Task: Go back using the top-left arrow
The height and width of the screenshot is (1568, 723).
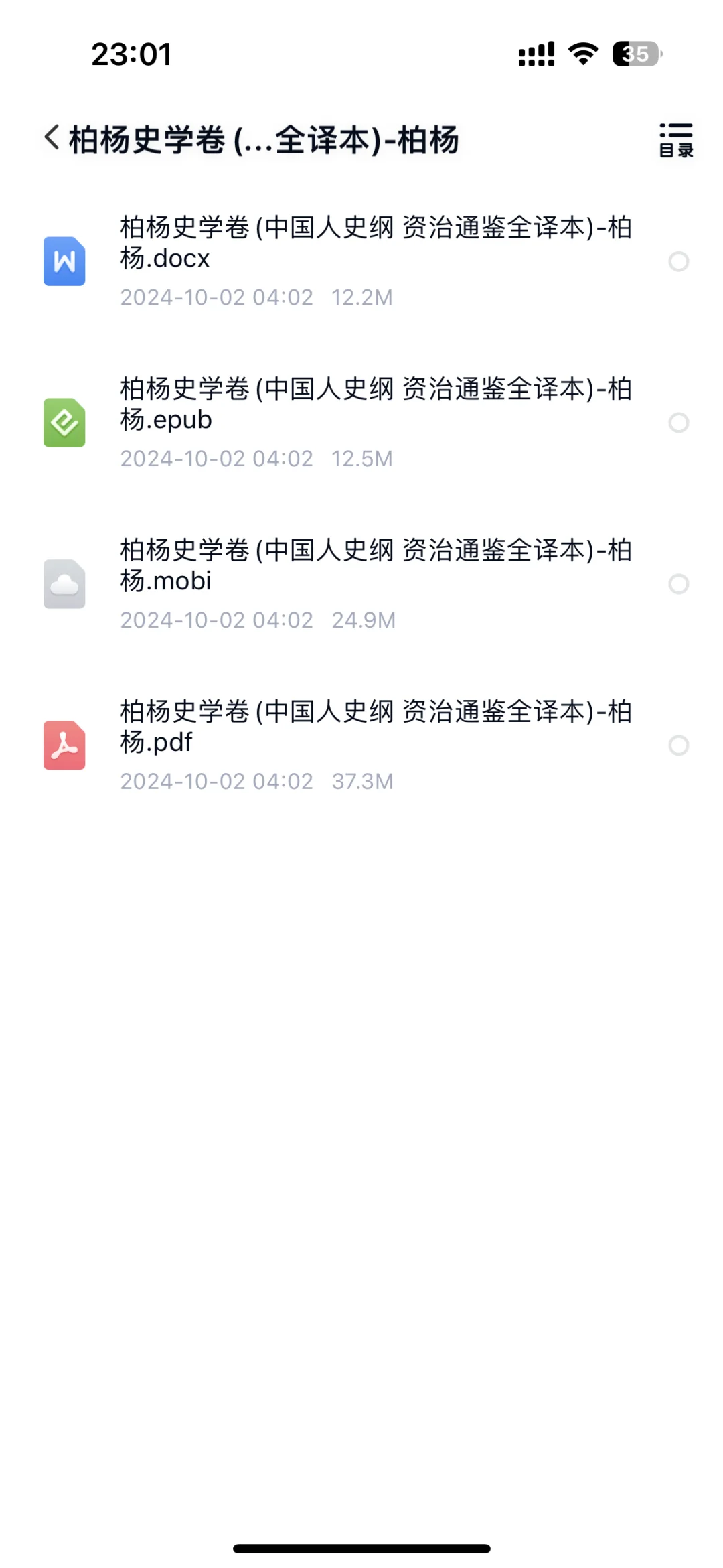Action: [52, 139]
